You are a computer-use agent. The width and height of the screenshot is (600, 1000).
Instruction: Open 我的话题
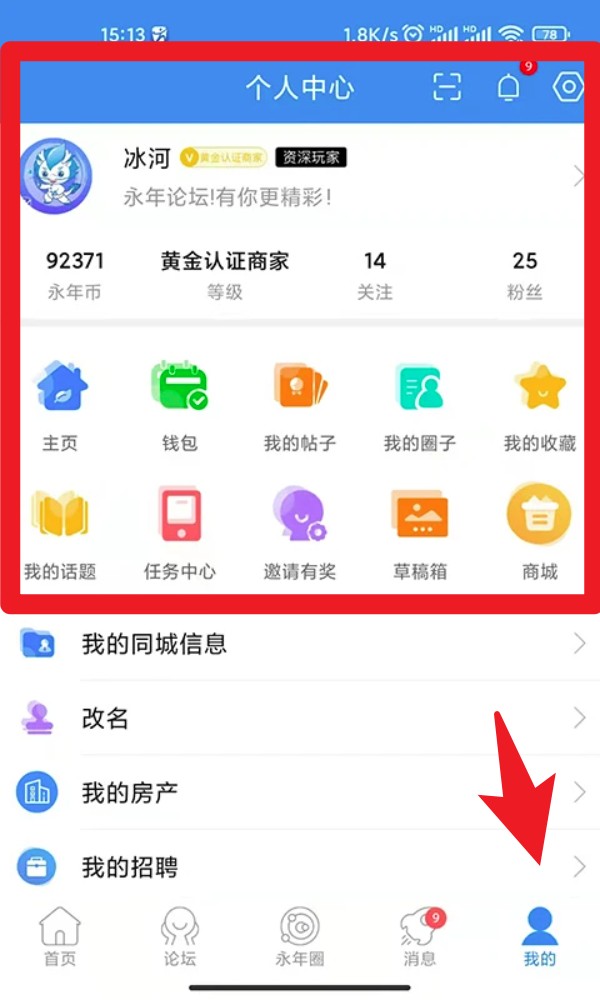tap(60, 533)
